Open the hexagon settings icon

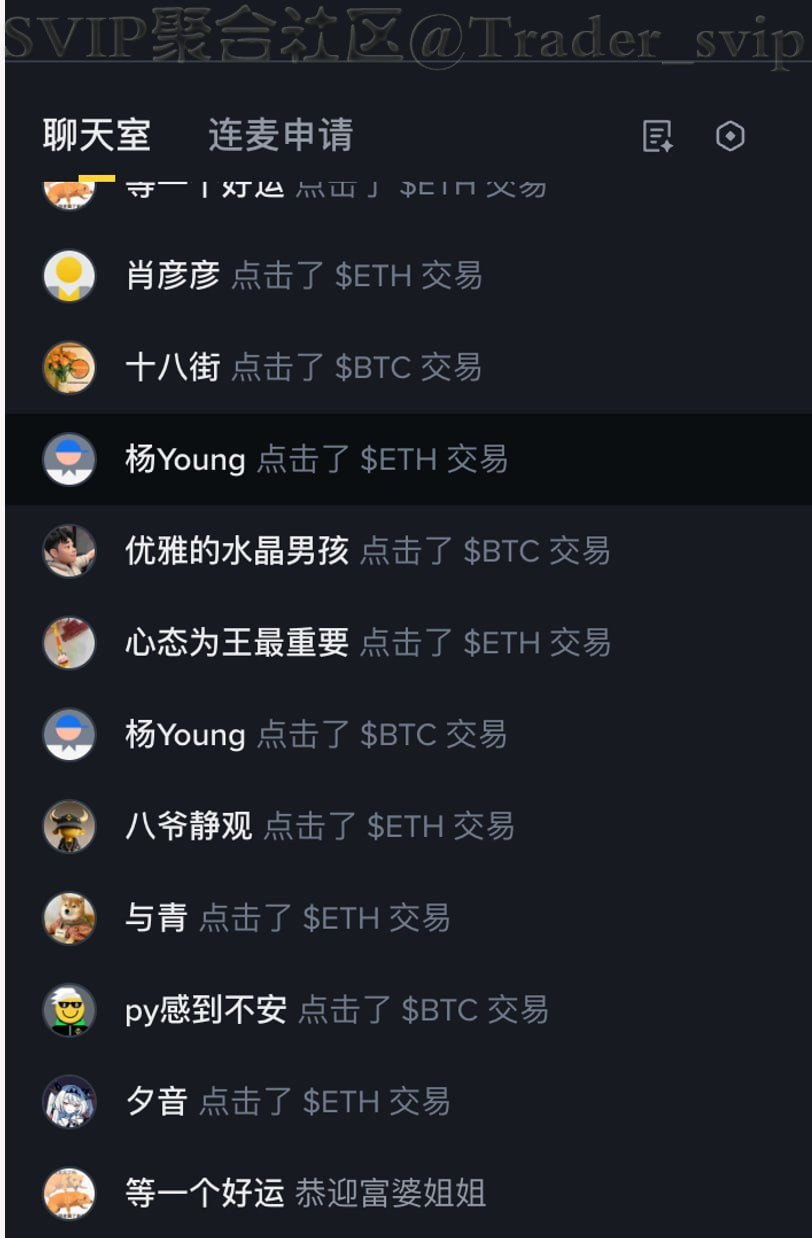pyautogui.click(x=731, y=137)
